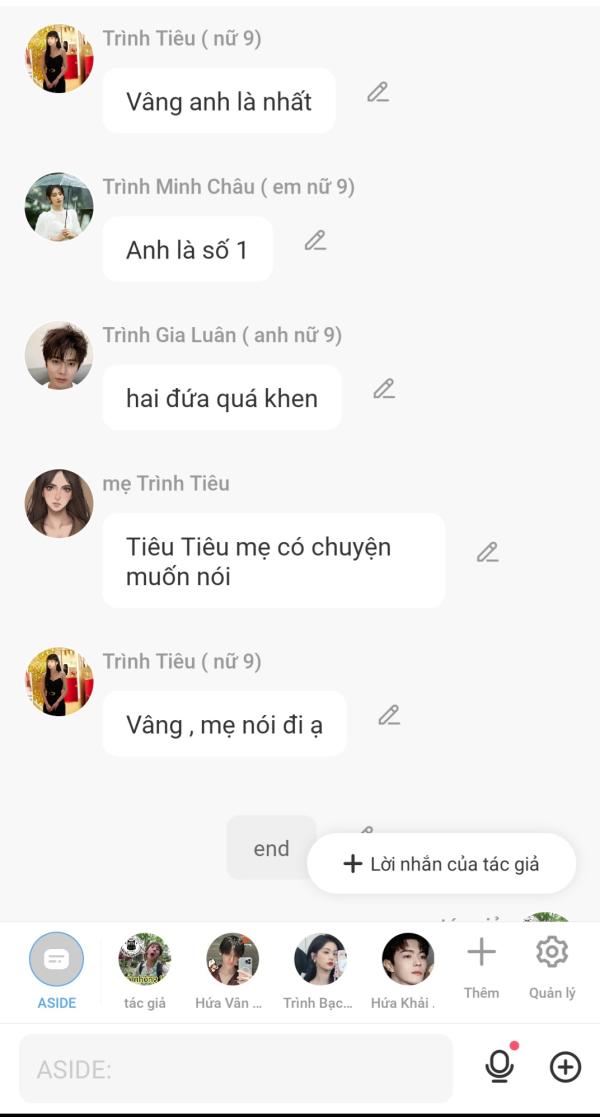This screenshot has height=1117, width=600.
Task: Select the tác giả character
Action: (x=145, y=970)
